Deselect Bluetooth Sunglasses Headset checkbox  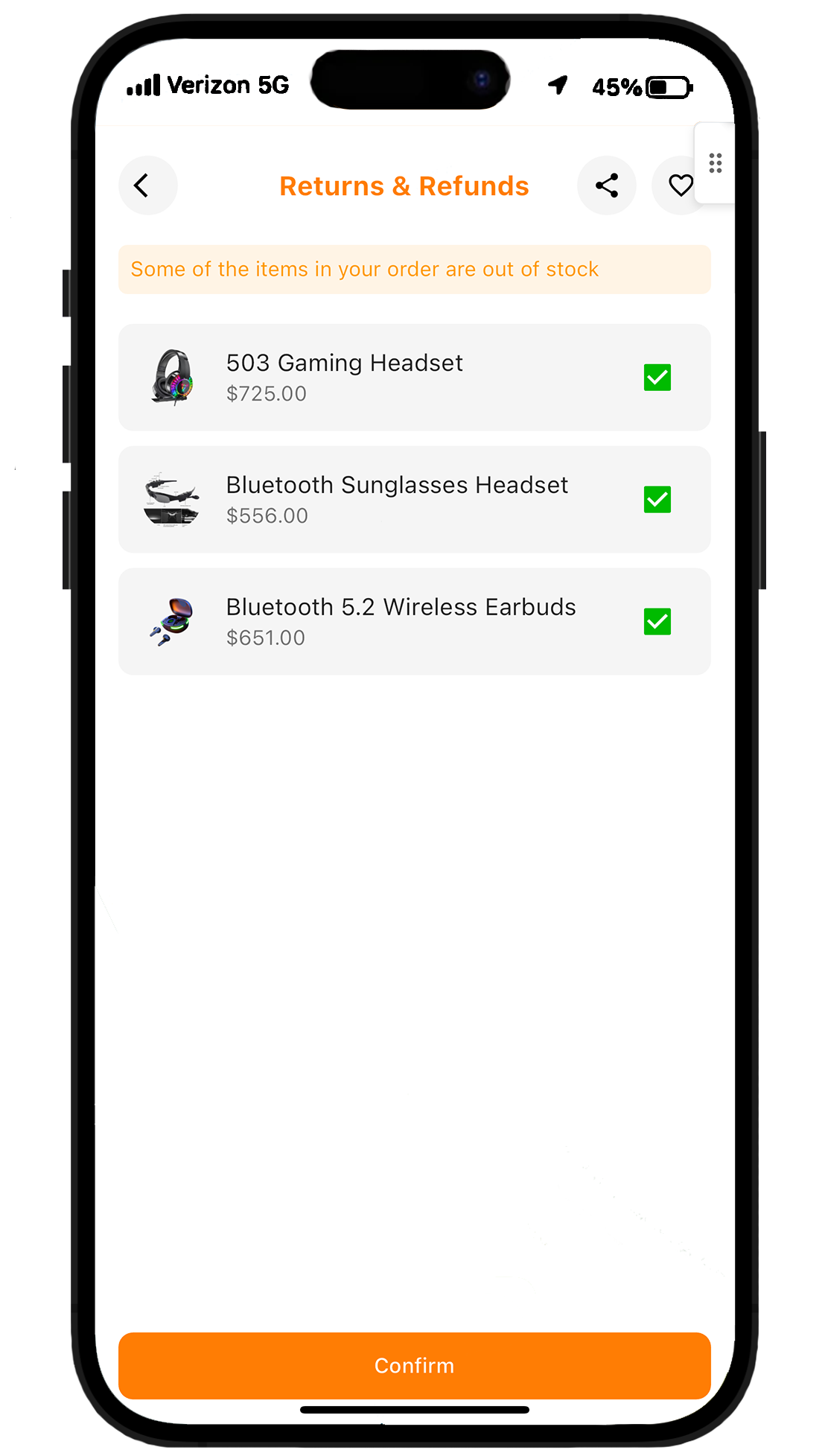(657, 500)
